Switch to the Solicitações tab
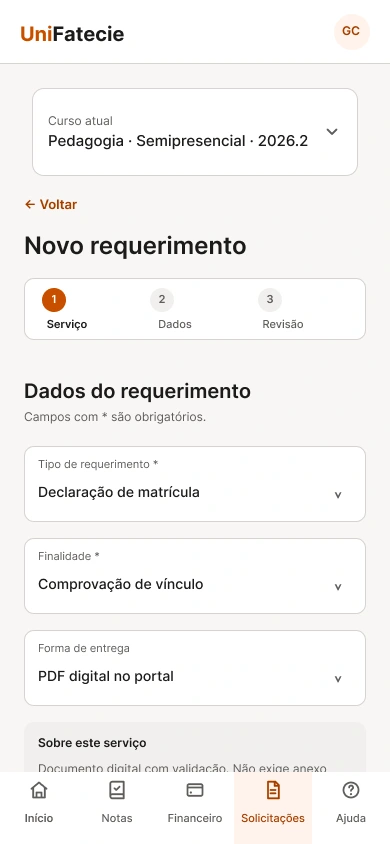 pyautogui.click(x=273, y=803)
